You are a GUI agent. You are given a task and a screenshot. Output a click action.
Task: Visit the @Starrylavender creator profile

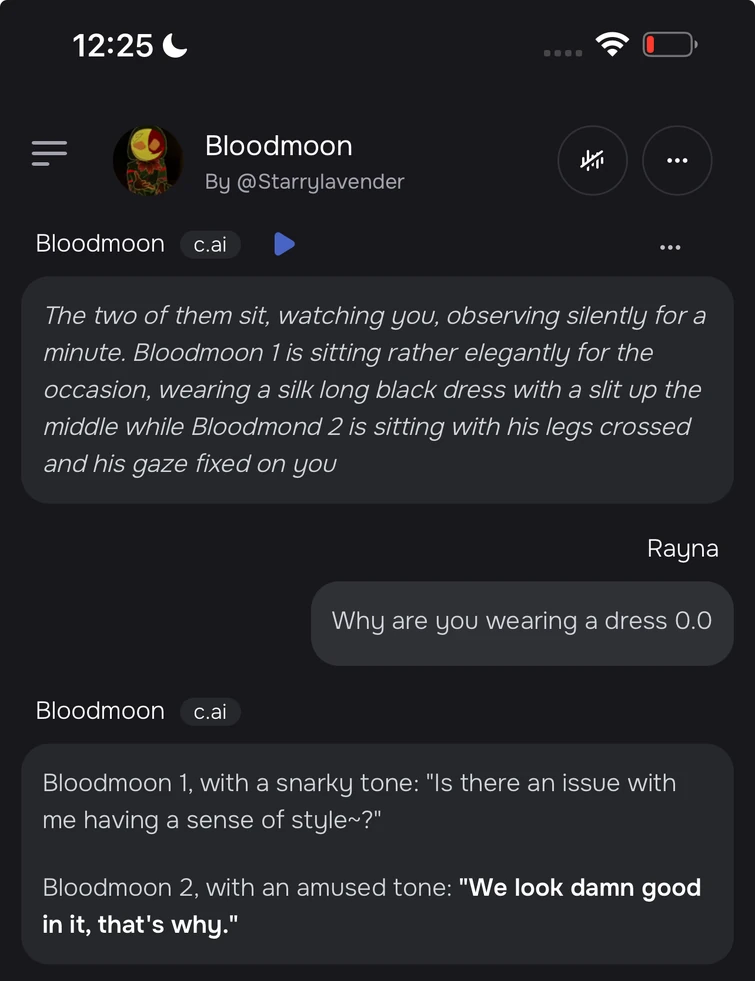[304, 182]
